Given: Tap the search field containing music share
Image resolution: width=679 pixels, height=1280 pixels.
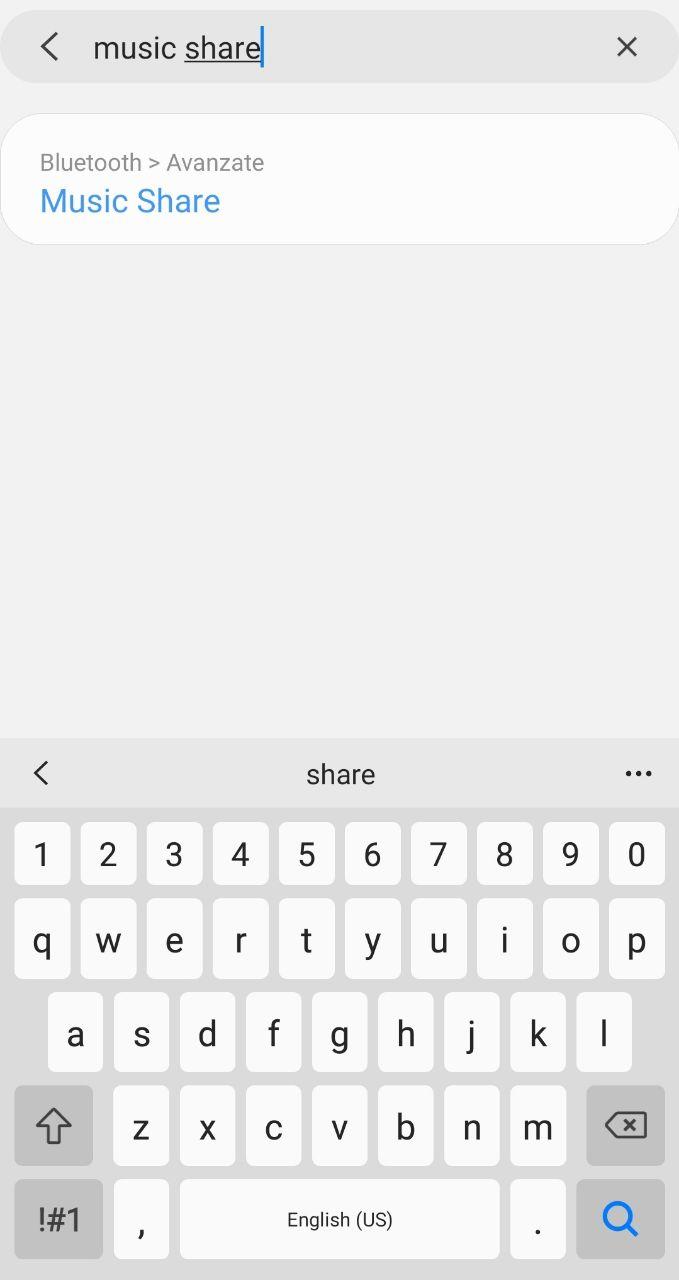Looking at the screenshot, I should [x=340, y=47].
